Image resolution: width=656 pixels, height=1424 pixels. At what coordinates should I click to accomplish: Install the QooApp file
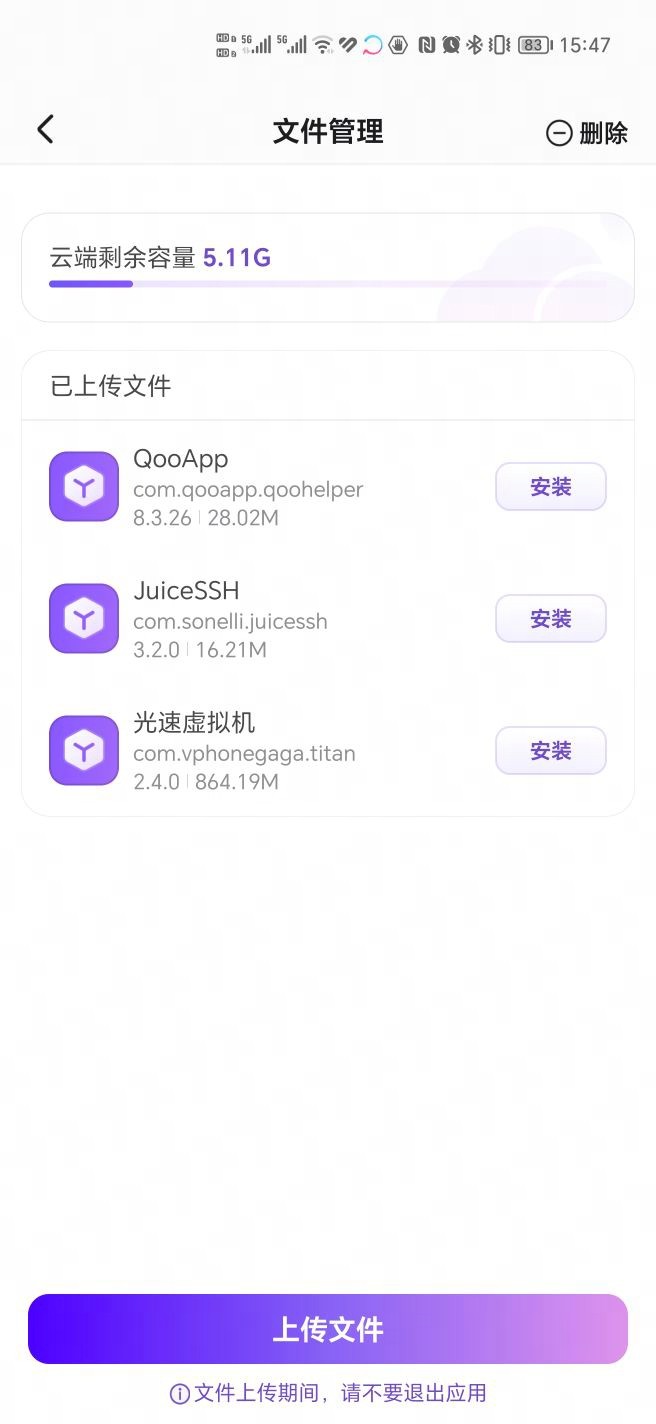click(550, 487)
